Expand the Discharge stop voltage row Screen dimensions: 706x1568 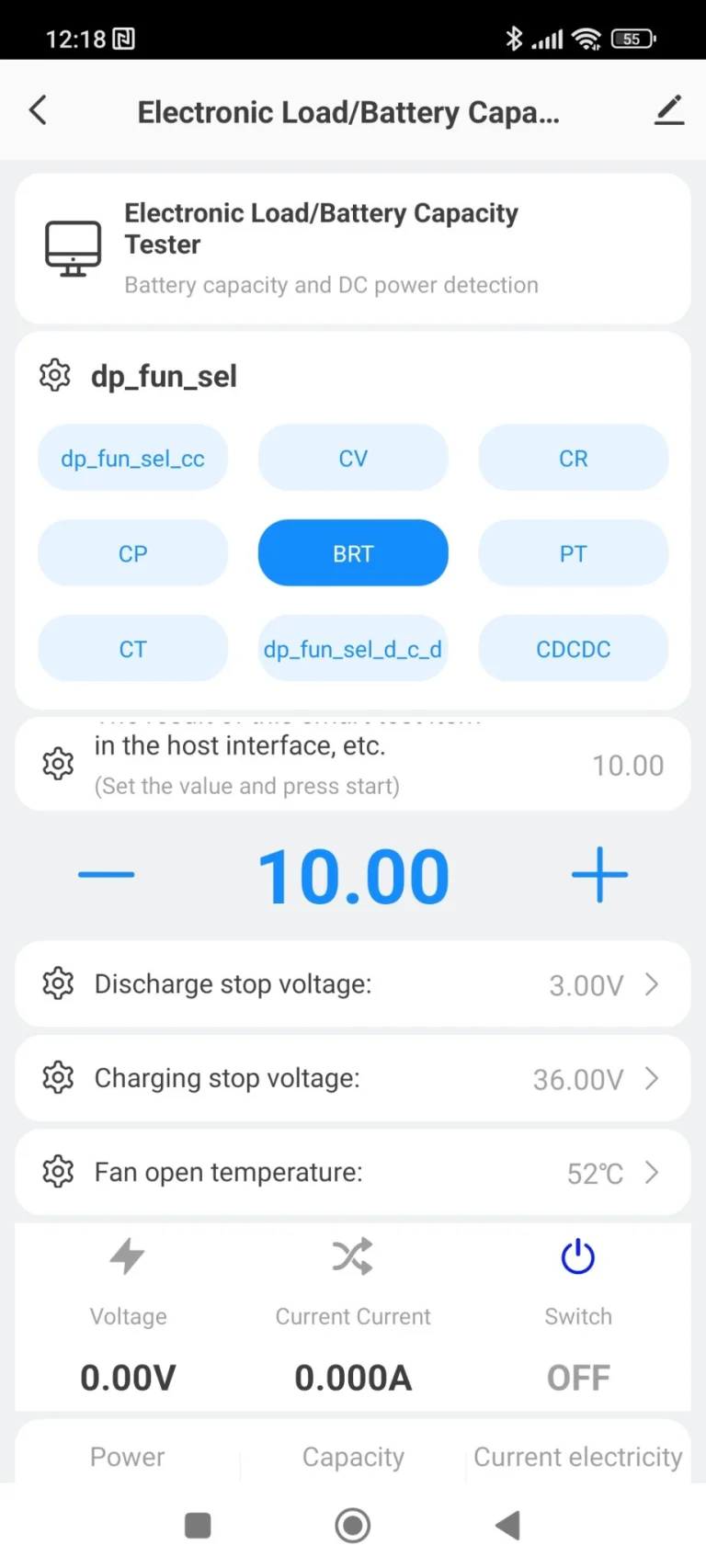coord(653,983)
